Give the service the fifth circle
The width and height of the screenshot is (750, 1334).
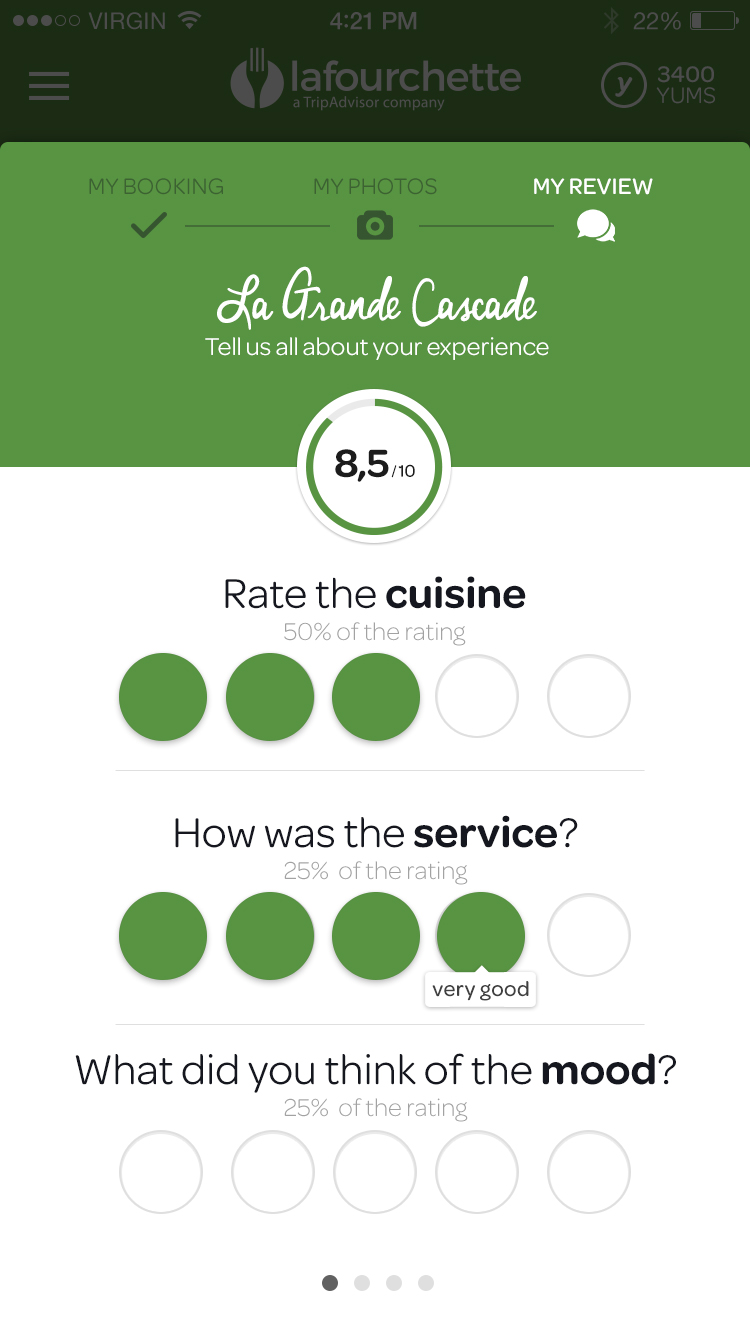coord(589,936)
